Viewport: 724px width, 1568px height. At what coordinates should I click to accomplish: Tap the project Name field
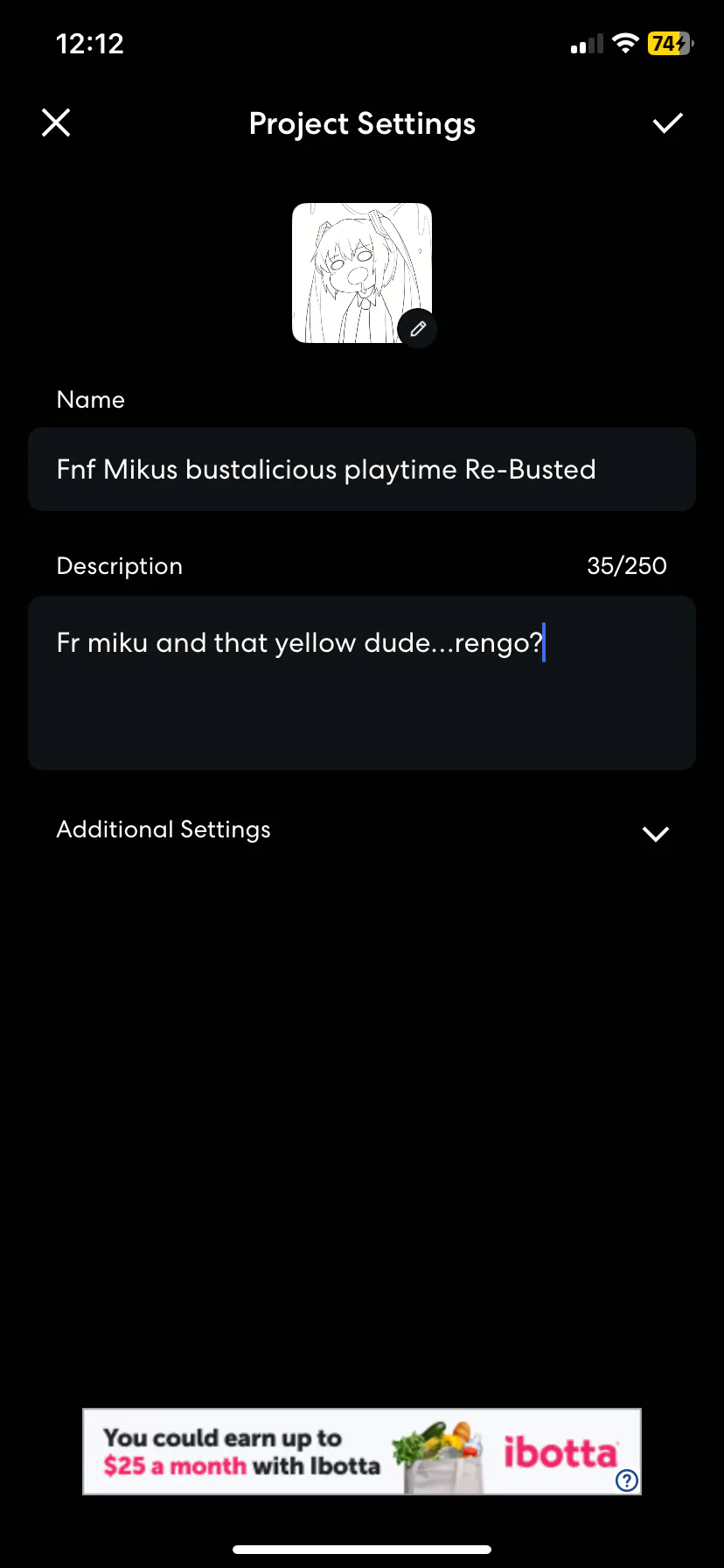pos(362,470)
